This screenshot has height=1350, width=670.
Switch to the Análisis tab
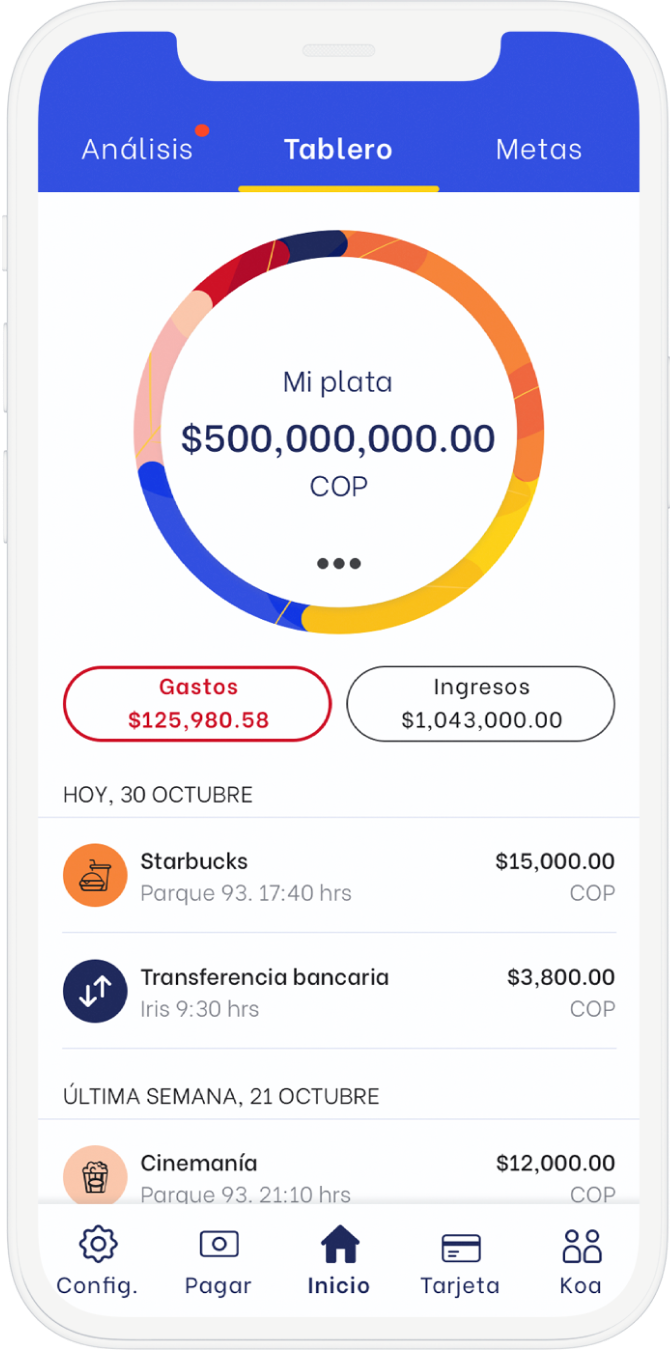(138, 149)
